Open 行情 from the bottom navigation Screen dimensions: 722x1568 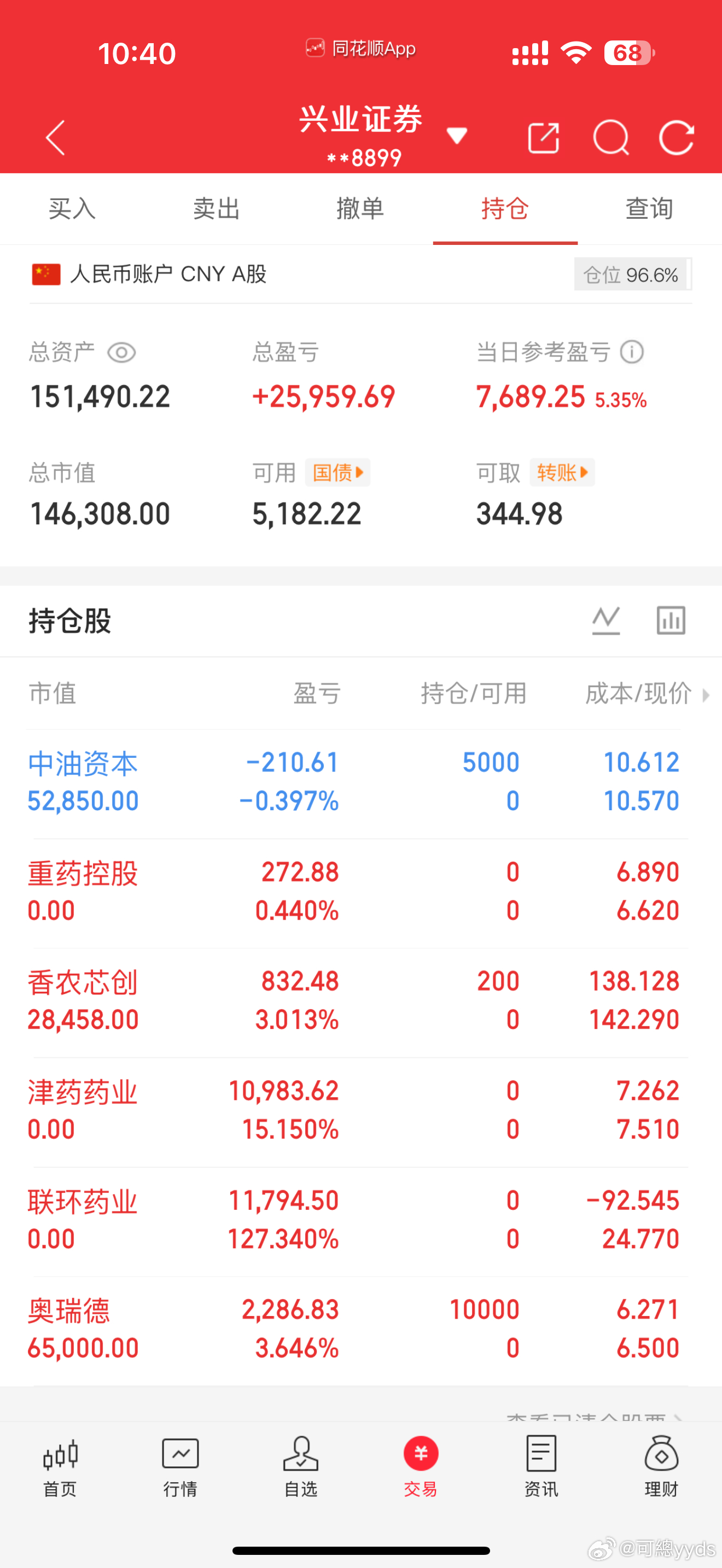tap(179, 1473)
